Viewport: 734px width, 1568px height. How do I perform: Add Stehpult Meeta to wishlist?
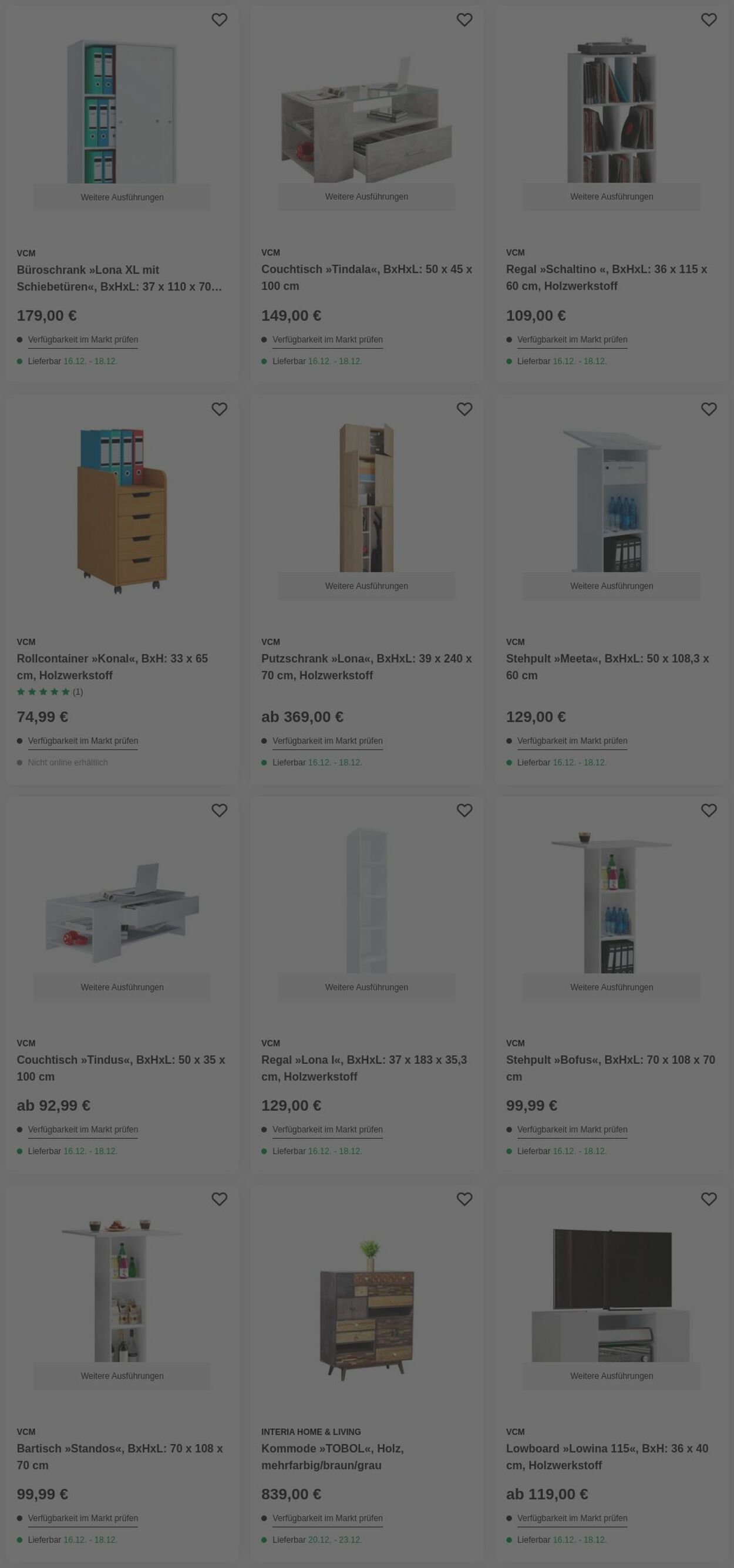[x=708, y=409]
